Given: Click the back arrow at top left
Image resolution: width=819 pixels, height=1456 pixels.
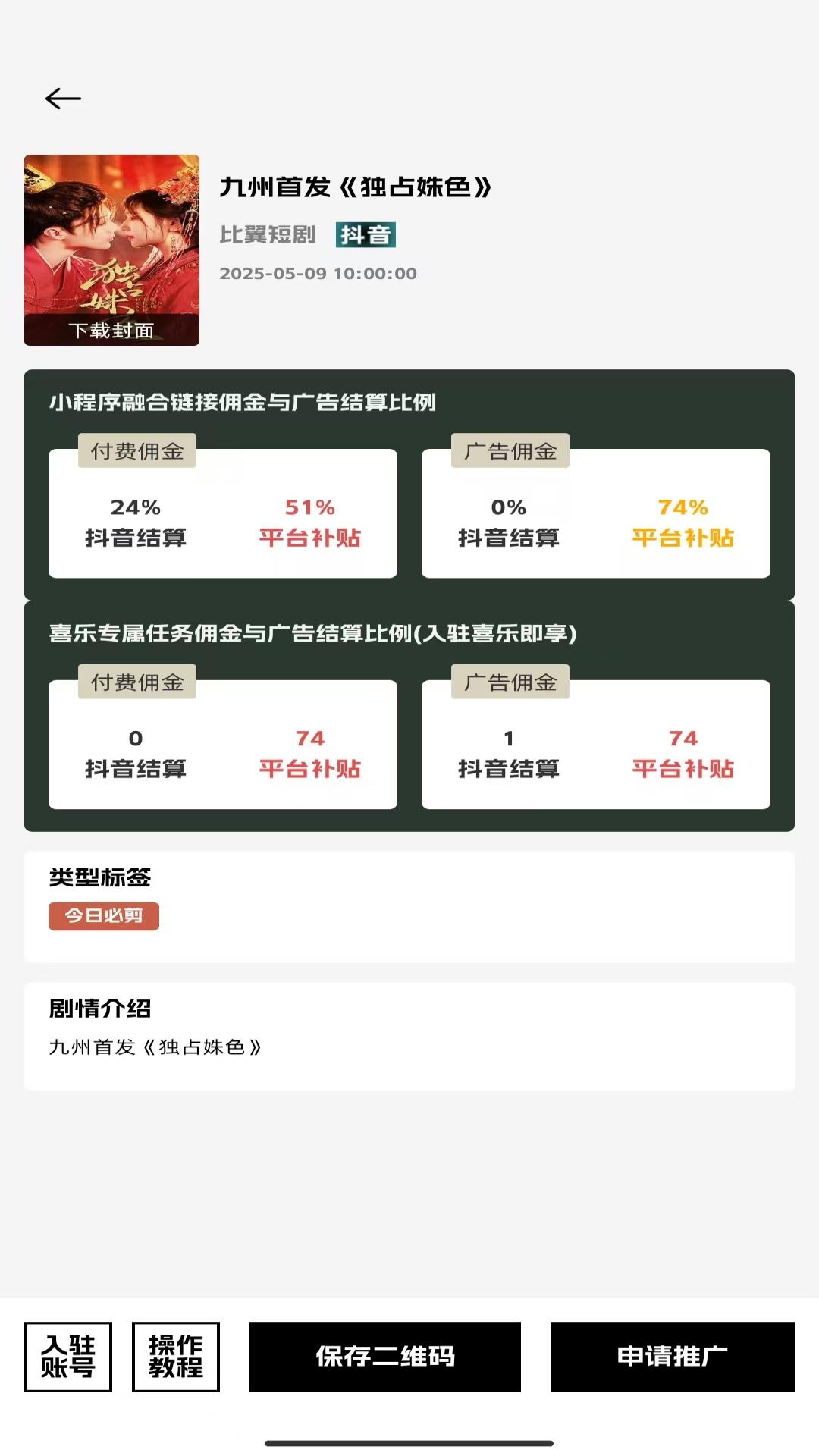Looking at the screenshot, I should (64, 97).
